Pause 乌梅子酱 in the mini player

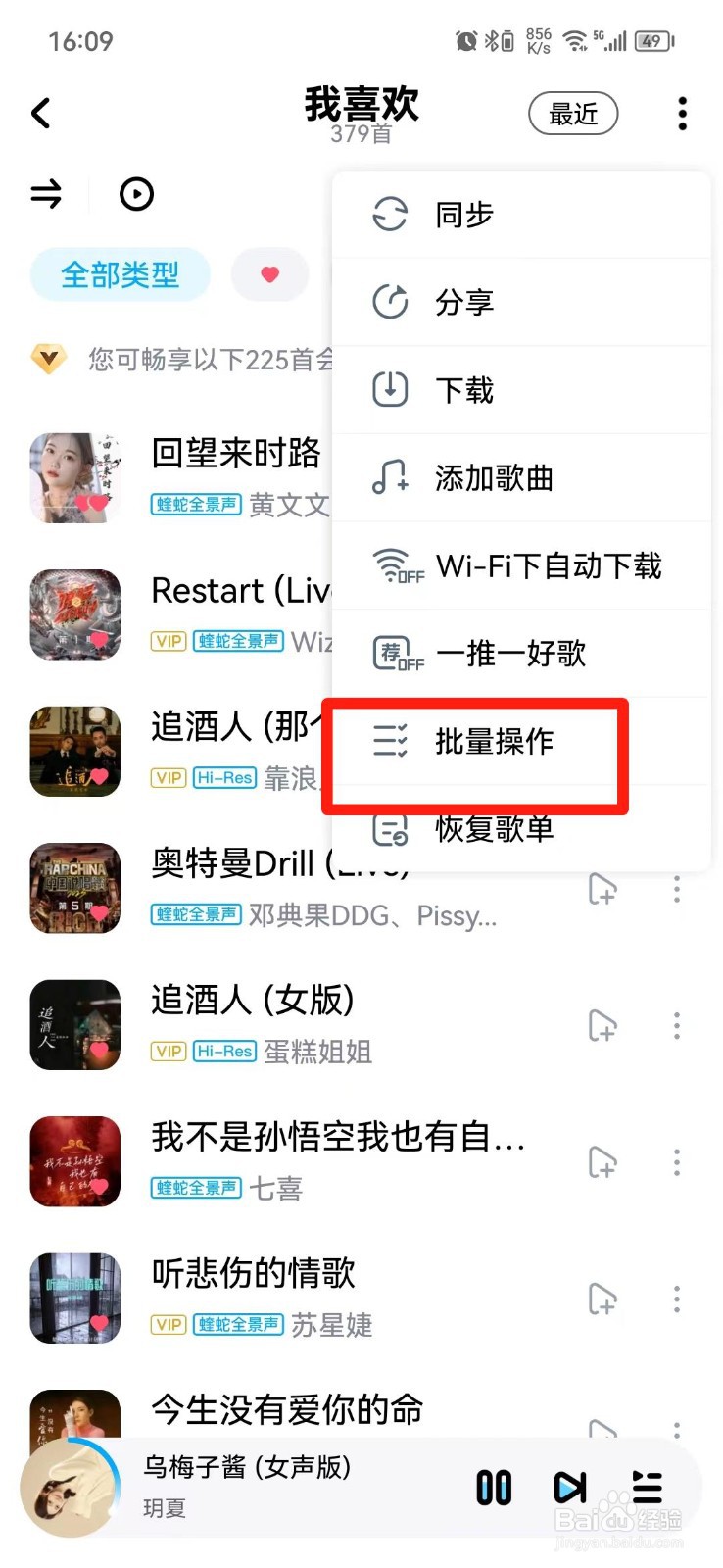[493, 1488]
